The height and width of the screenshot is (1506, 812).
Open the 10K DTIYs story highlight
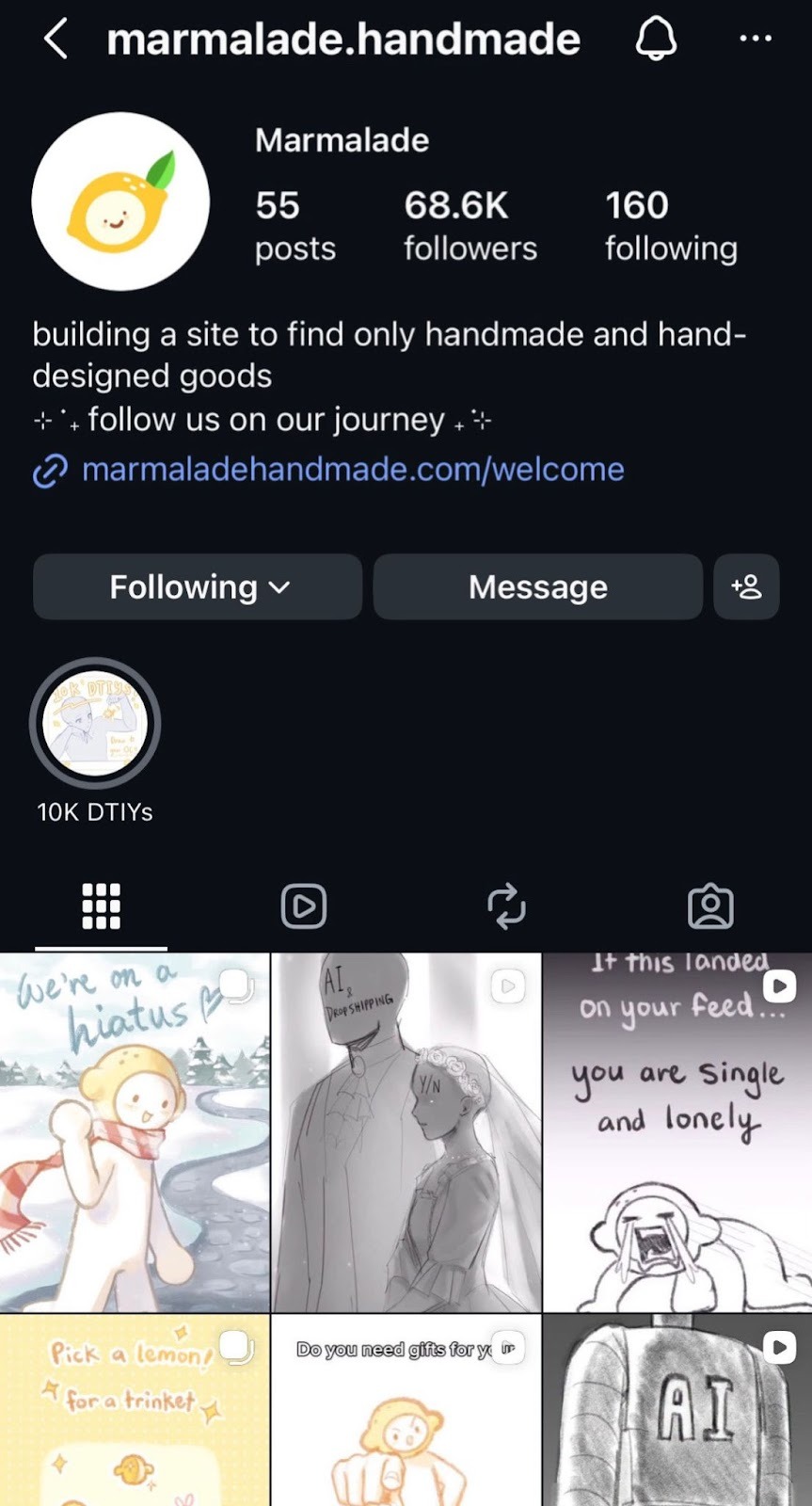(95, 725)
